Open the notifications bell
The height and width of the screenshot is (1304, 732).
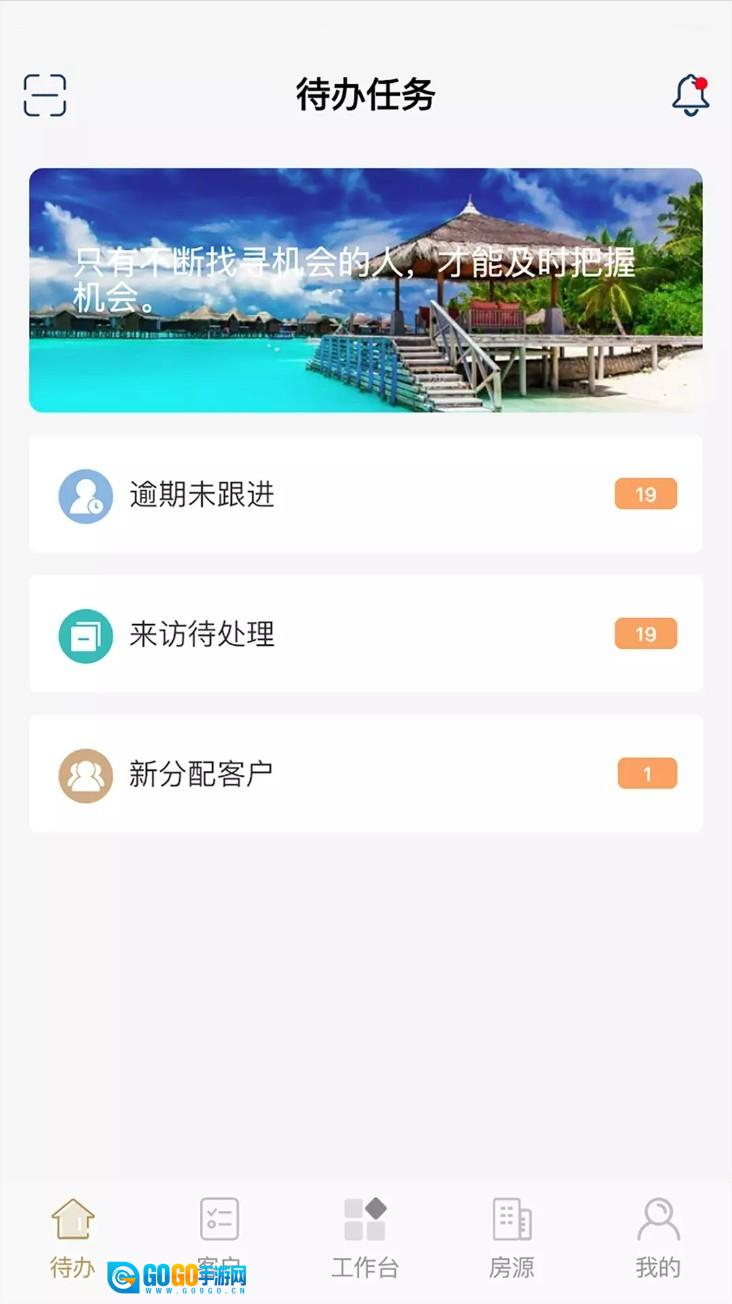pyautogui.click(x=690, y=95)
